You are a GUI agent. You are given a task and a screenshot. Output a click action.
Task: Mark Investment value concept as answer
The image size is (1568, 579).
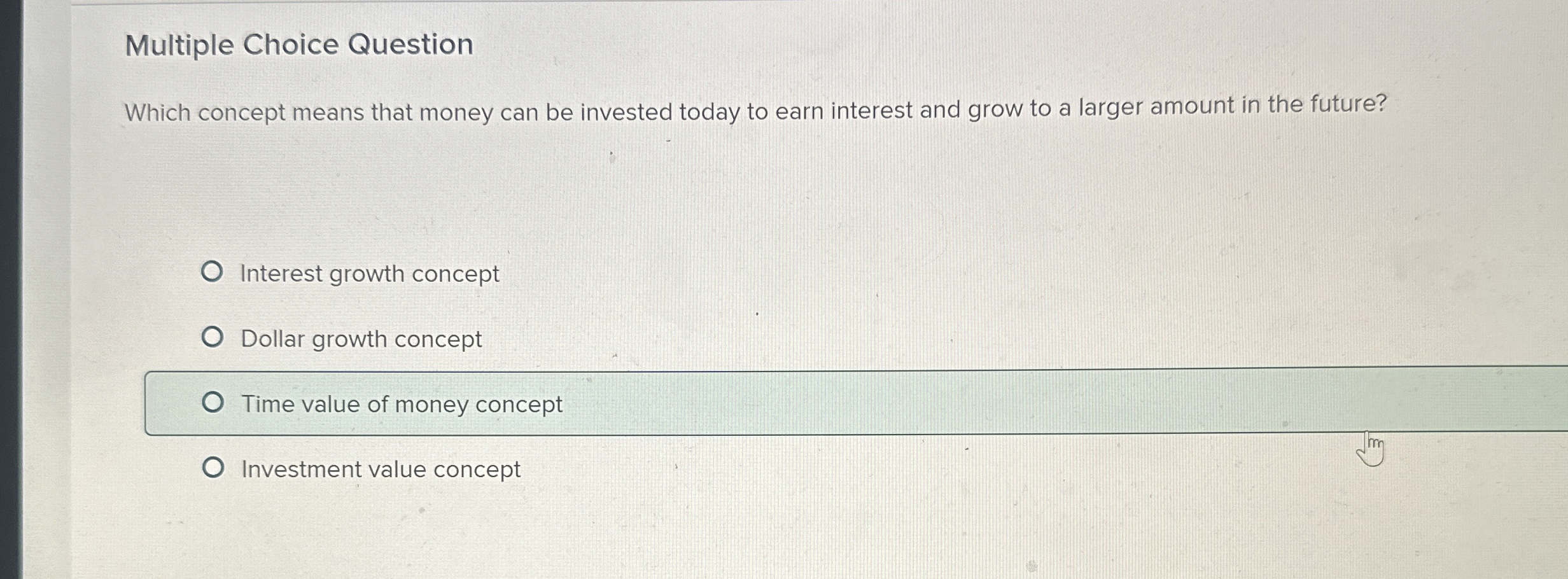coord(213,468)
